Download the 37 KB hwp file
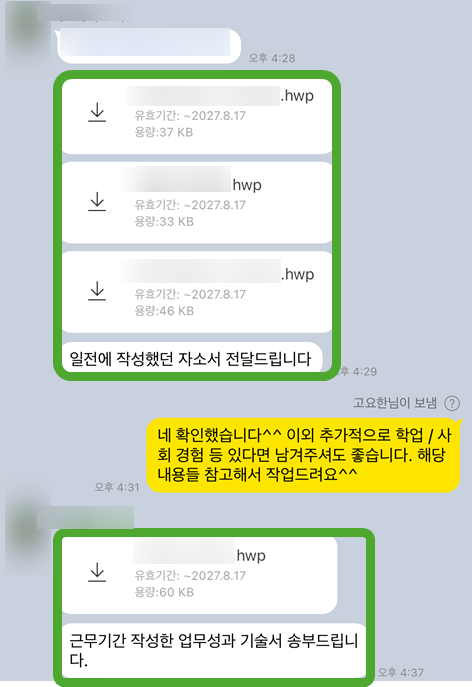The image size is (472, 687). click(97, 112)
